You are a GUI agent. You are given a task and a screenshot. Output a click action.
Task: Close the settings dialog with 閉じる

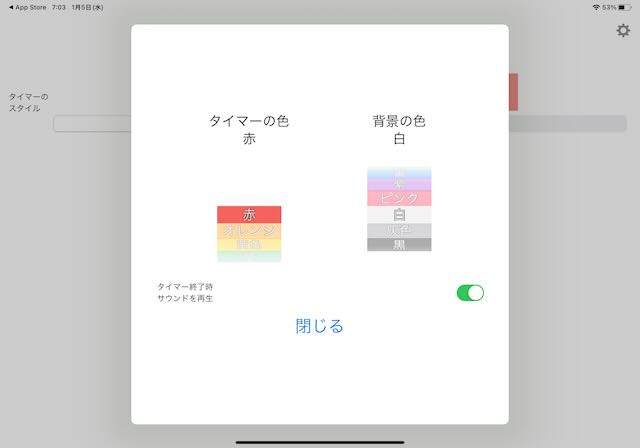coord(320,326)
